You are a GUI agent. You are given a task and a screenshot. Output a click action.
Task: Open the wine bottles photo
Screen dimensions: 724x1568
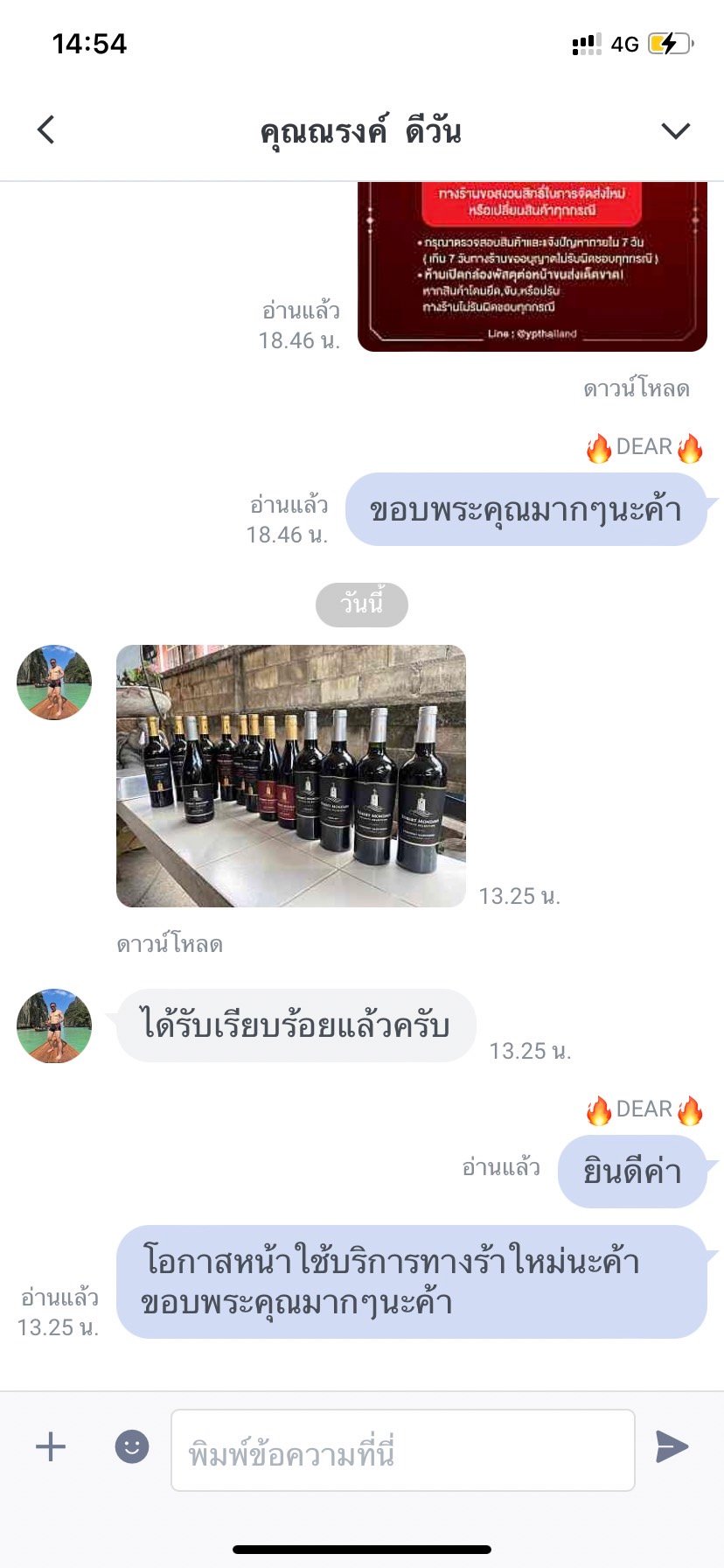click(291, 776)
